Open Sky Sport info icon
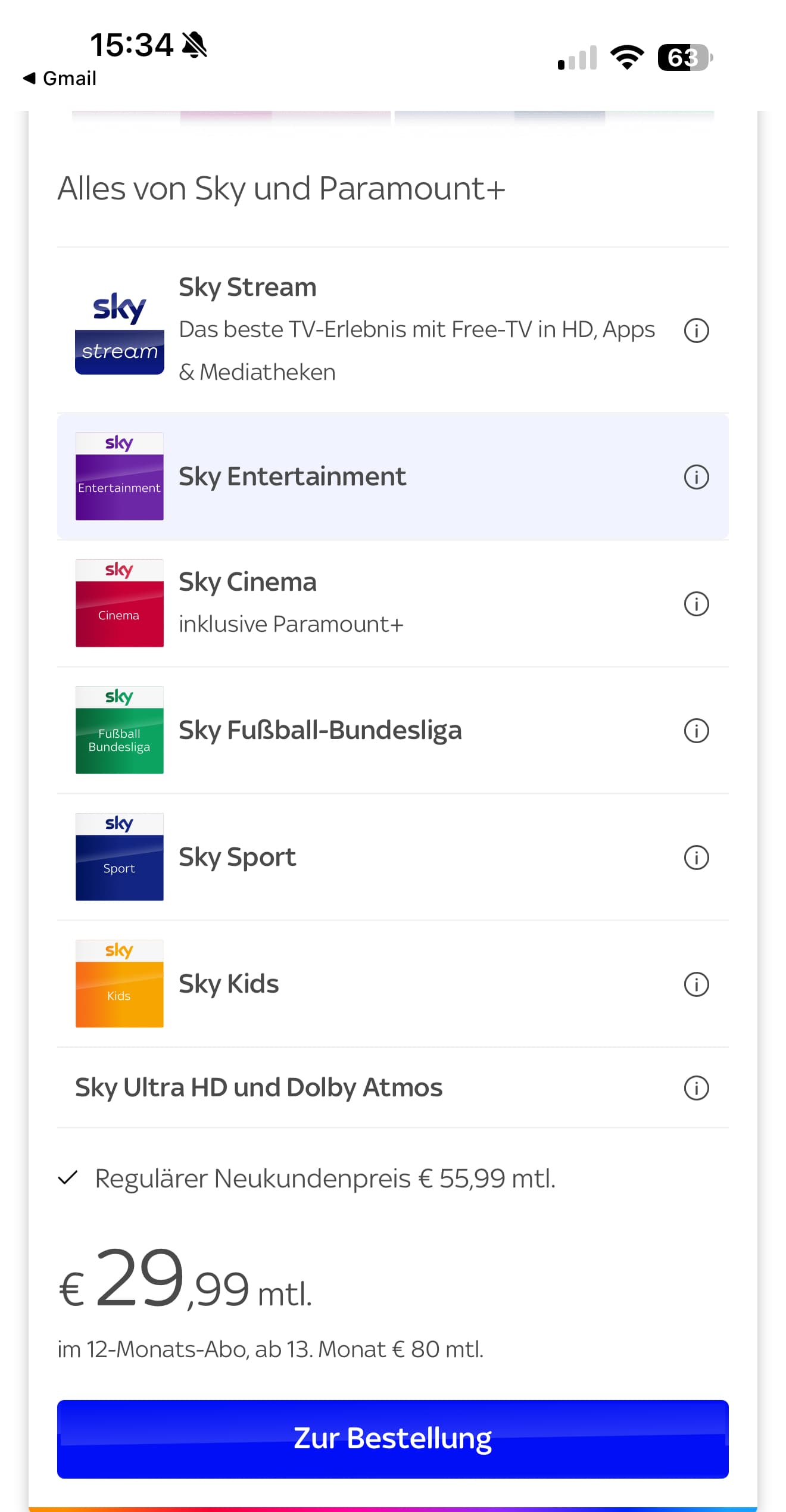 [696, 858]
